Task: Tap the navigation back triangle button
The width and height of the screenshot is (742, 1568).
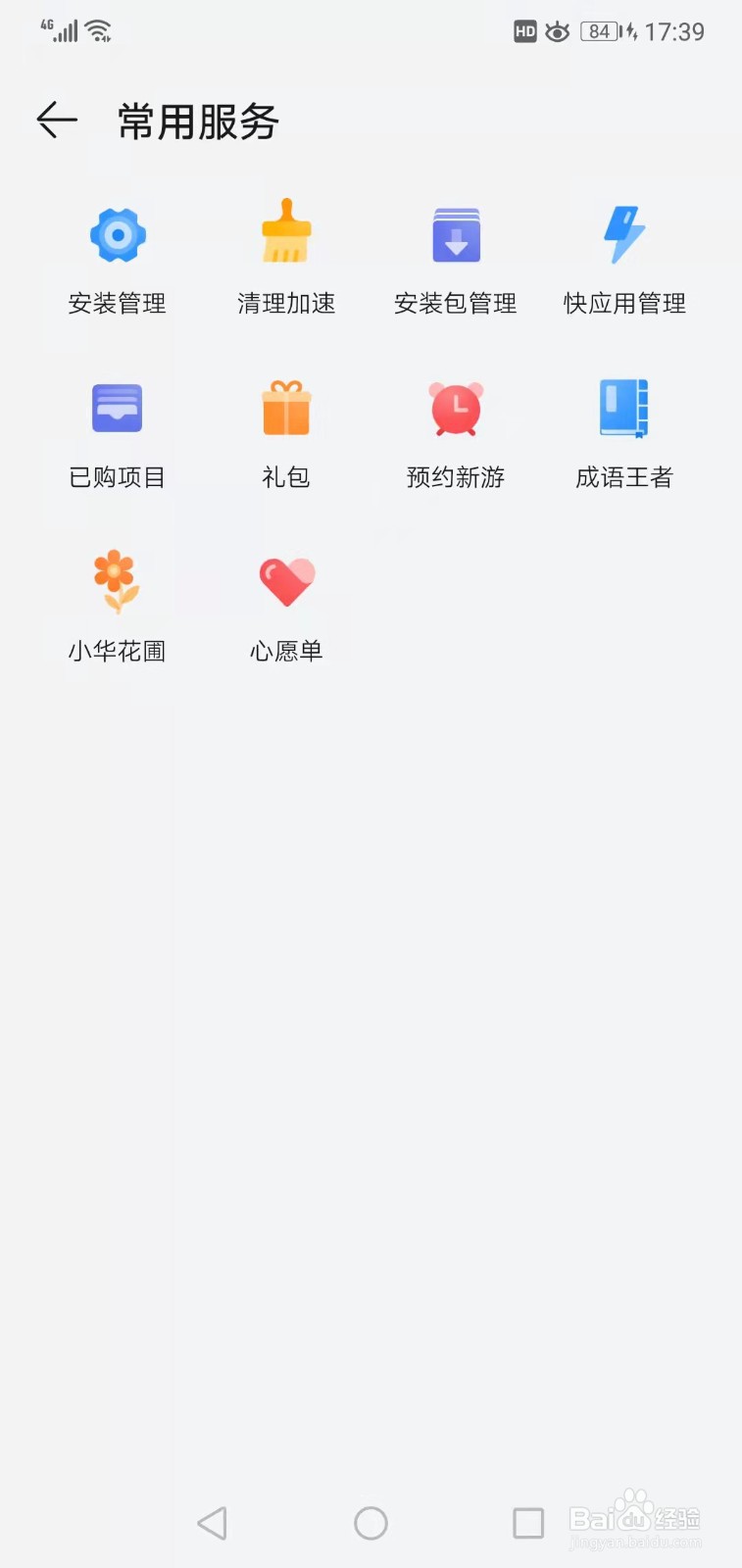Action: pyautogui.click(x=212, y=1523)
